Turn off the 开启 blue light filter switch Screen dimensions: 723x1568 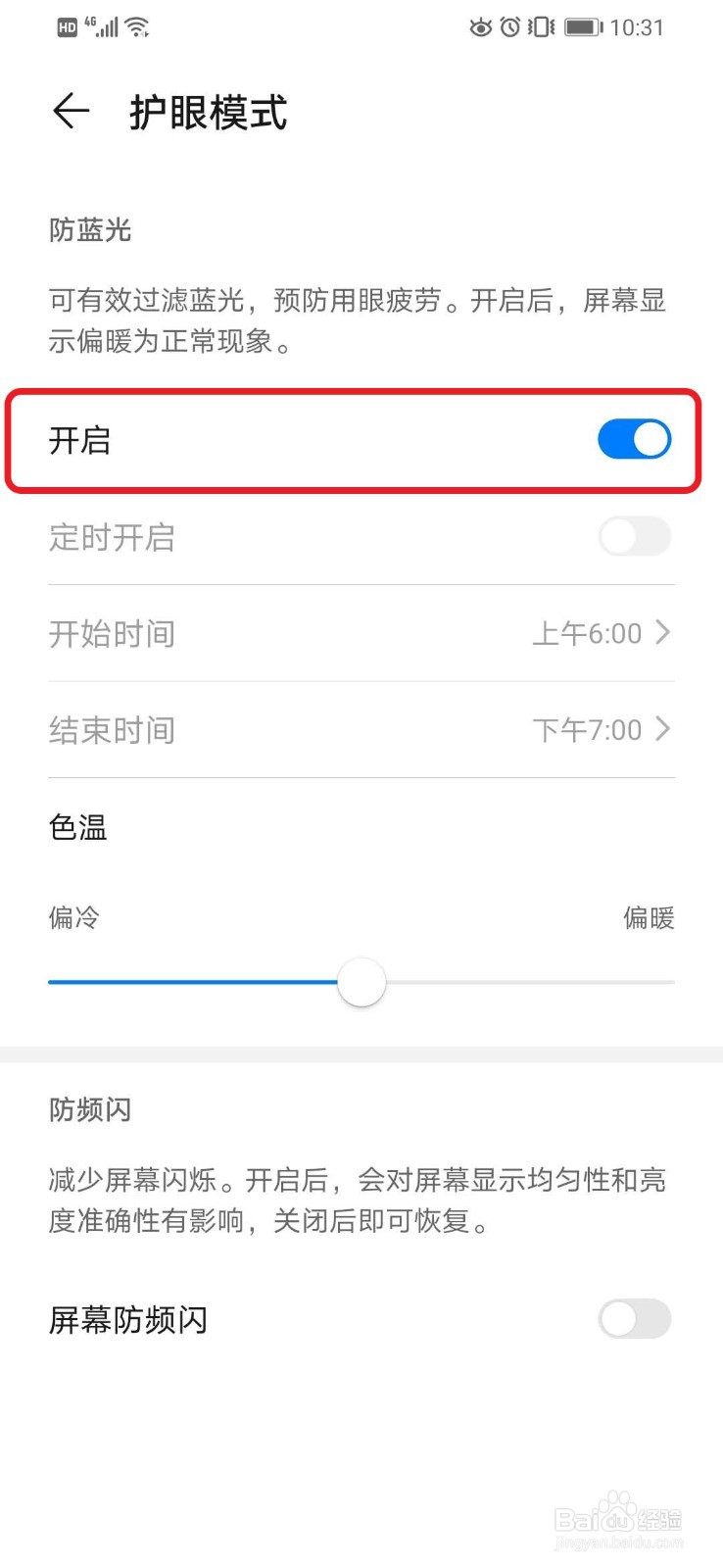click(633, 440)
